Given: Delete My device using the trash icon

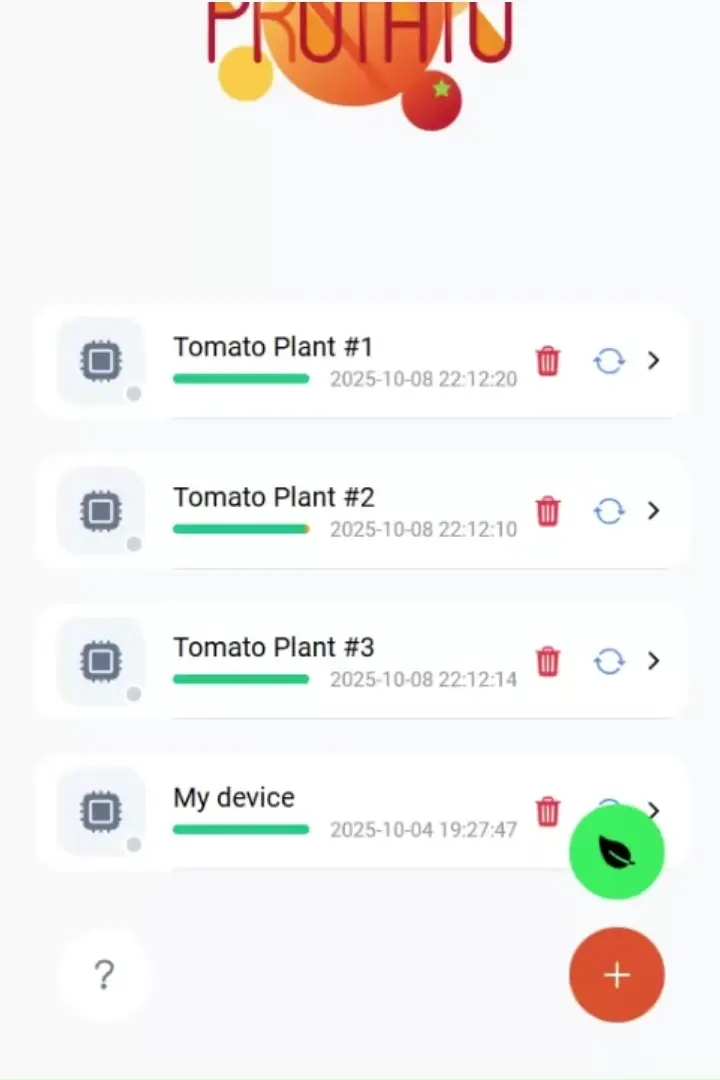Looking at the screenshot, I should (x=547, y=812).
